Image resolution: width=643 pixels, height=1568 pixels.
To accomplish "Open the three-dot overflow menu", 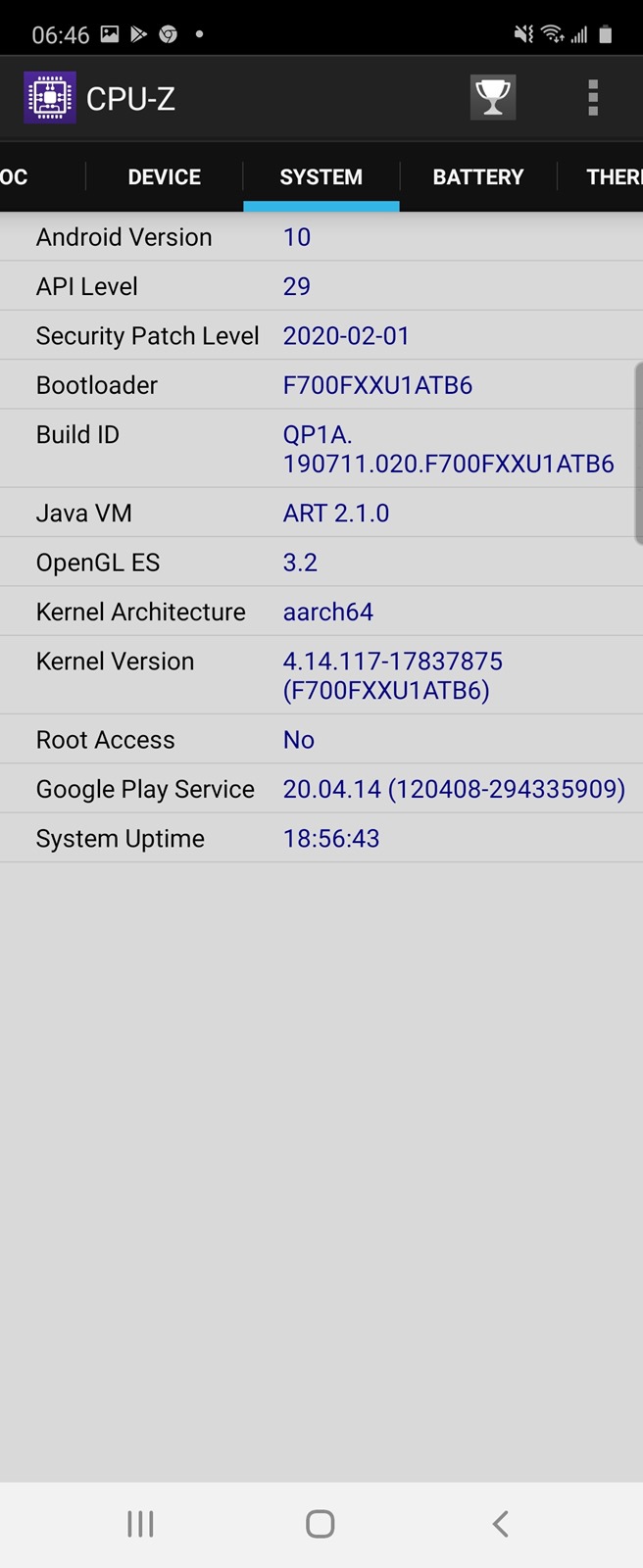I will pos(593,98).
